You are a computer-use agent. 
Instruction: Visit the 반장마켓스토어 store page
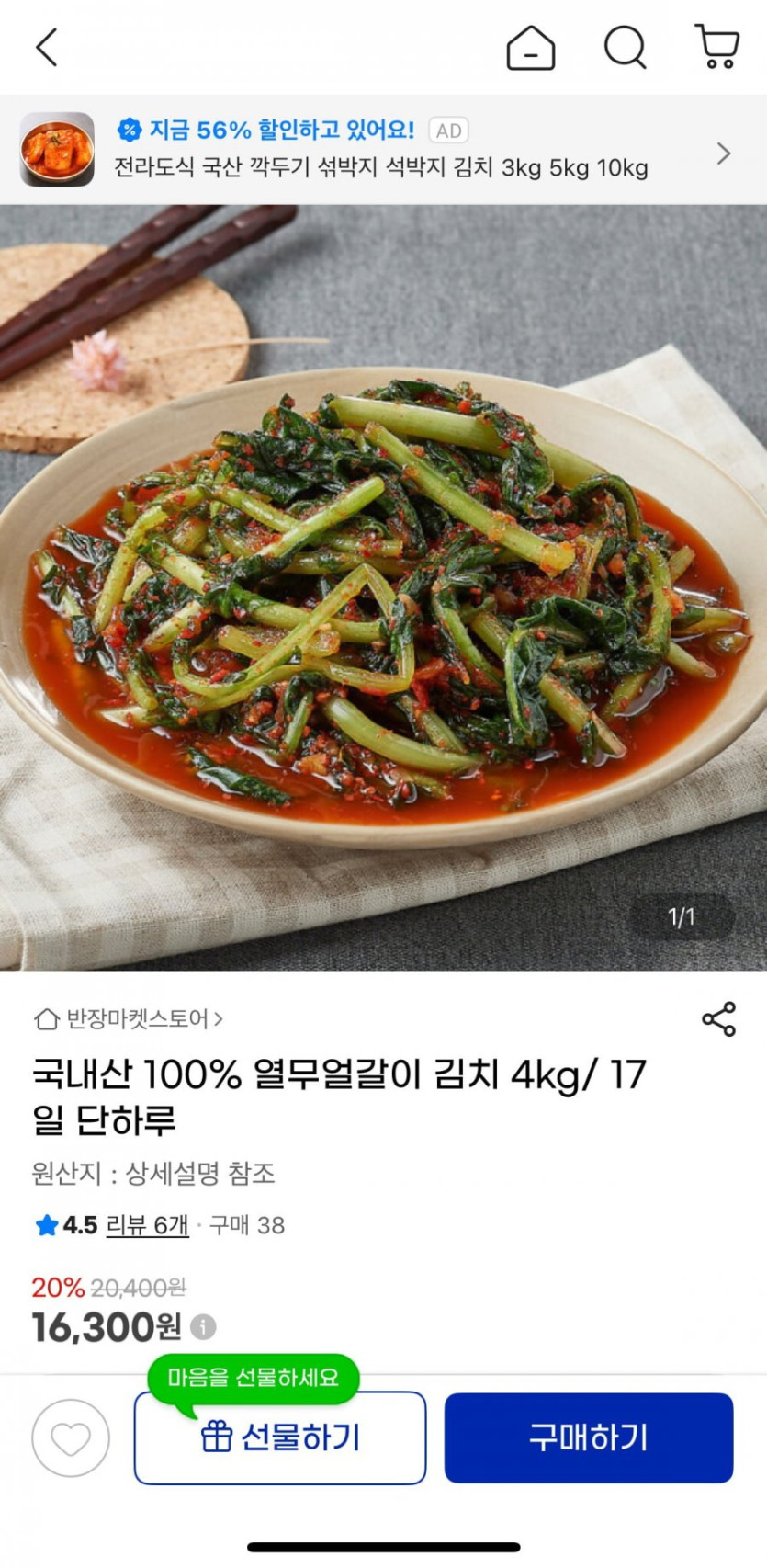click(129, 1018)
